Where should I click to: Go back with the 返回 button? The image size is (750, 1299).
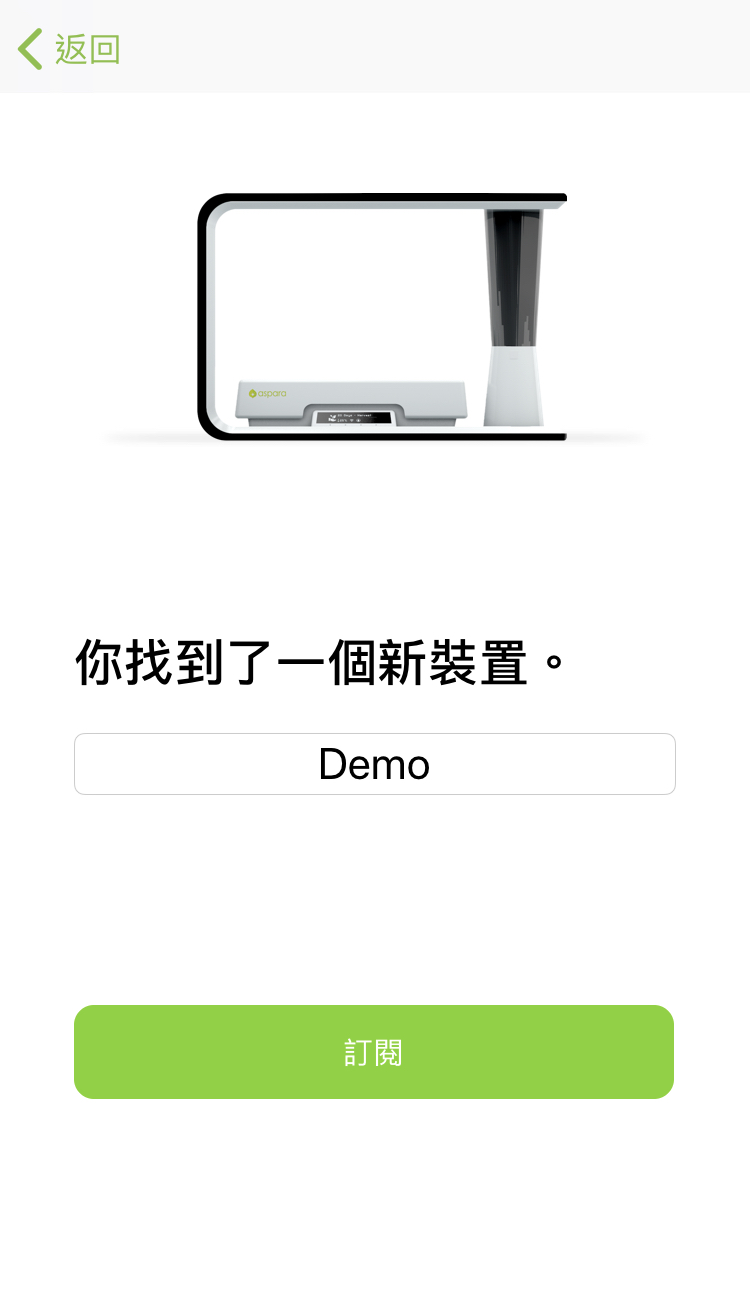tap(68, 48)
